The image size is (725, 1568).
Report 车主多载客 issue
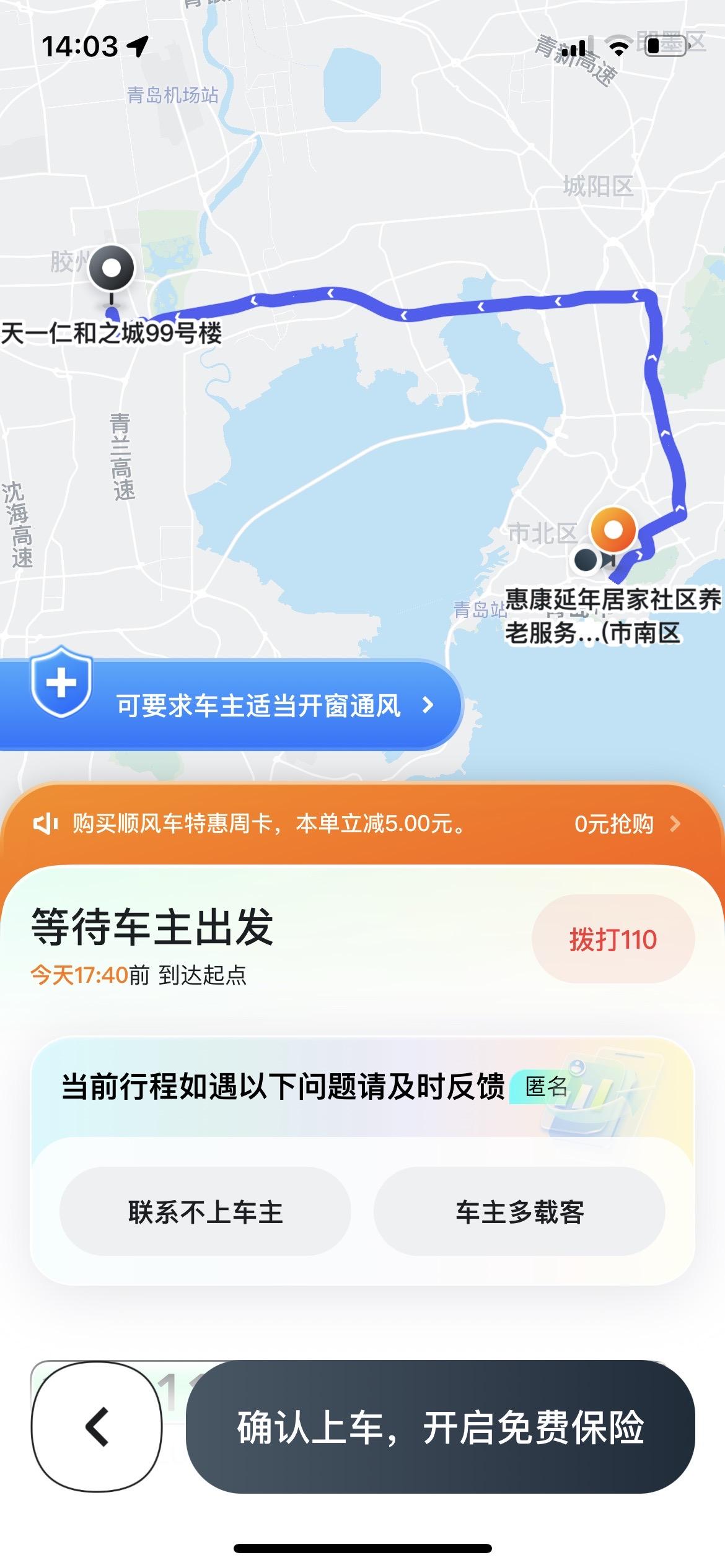pyautogui.click(x=519, y=1211)
